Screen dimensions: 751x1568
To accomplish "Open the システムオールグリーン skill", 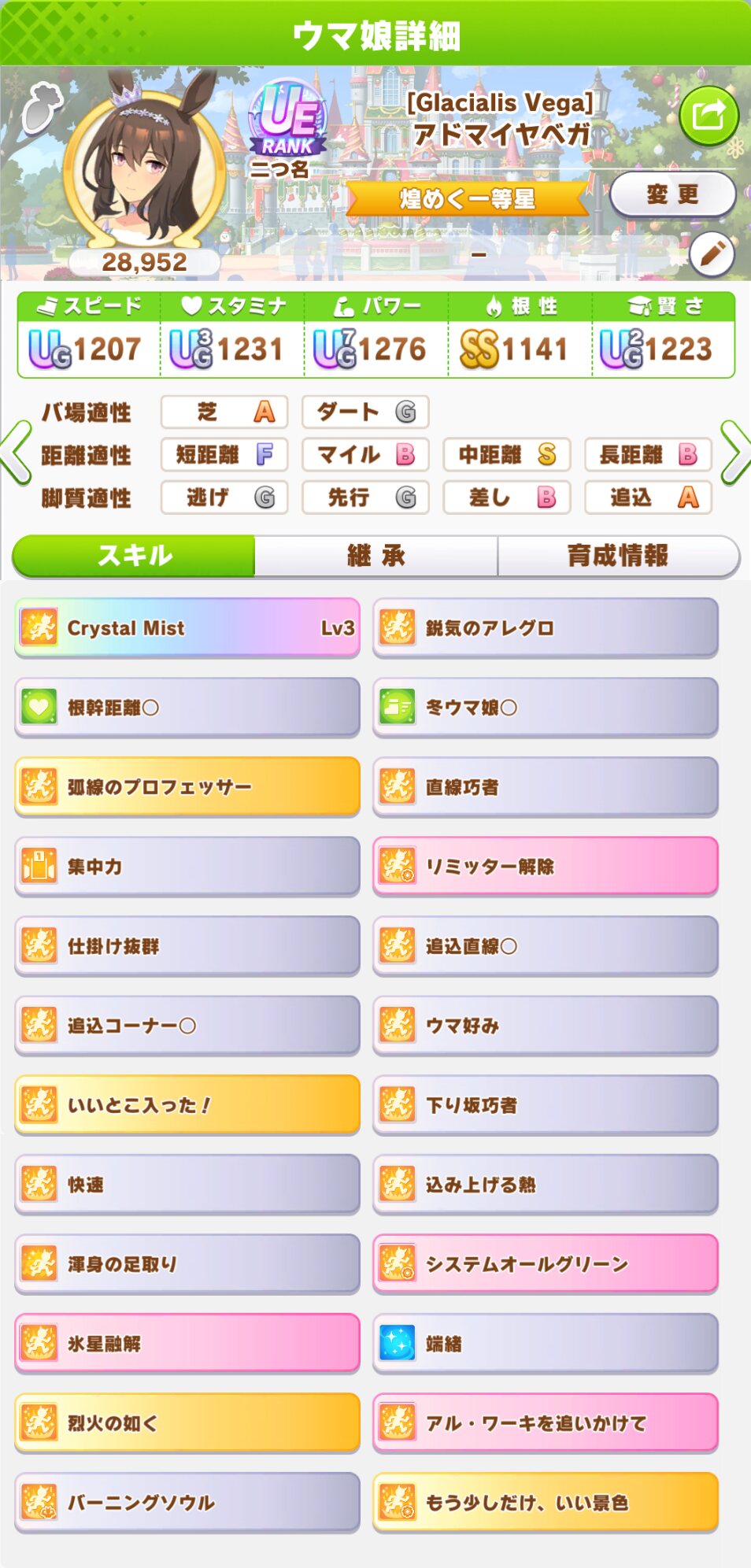I will click(546, 1264).
